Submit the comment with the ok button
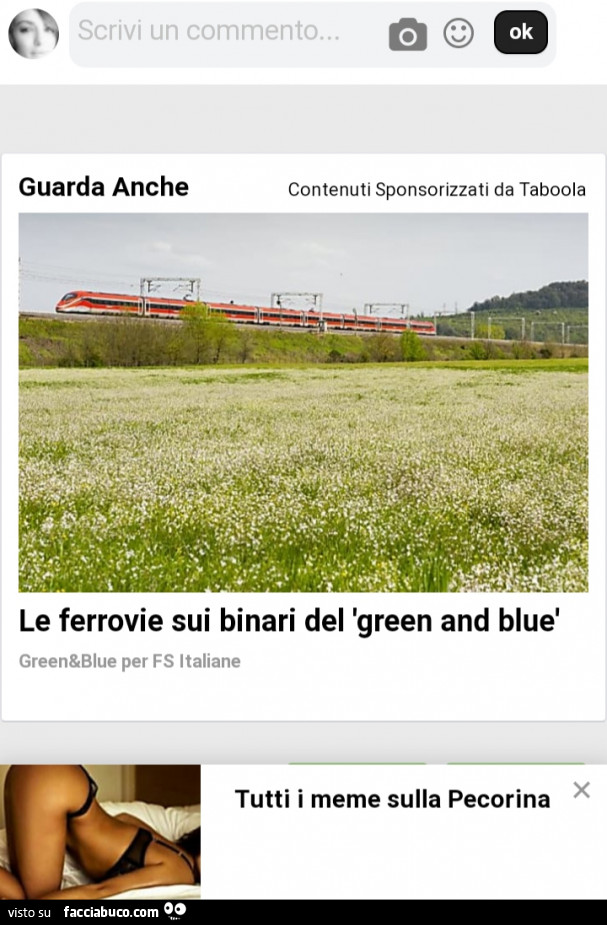The image size is (607, 925). pyautogui.click(x=520, y=32)
